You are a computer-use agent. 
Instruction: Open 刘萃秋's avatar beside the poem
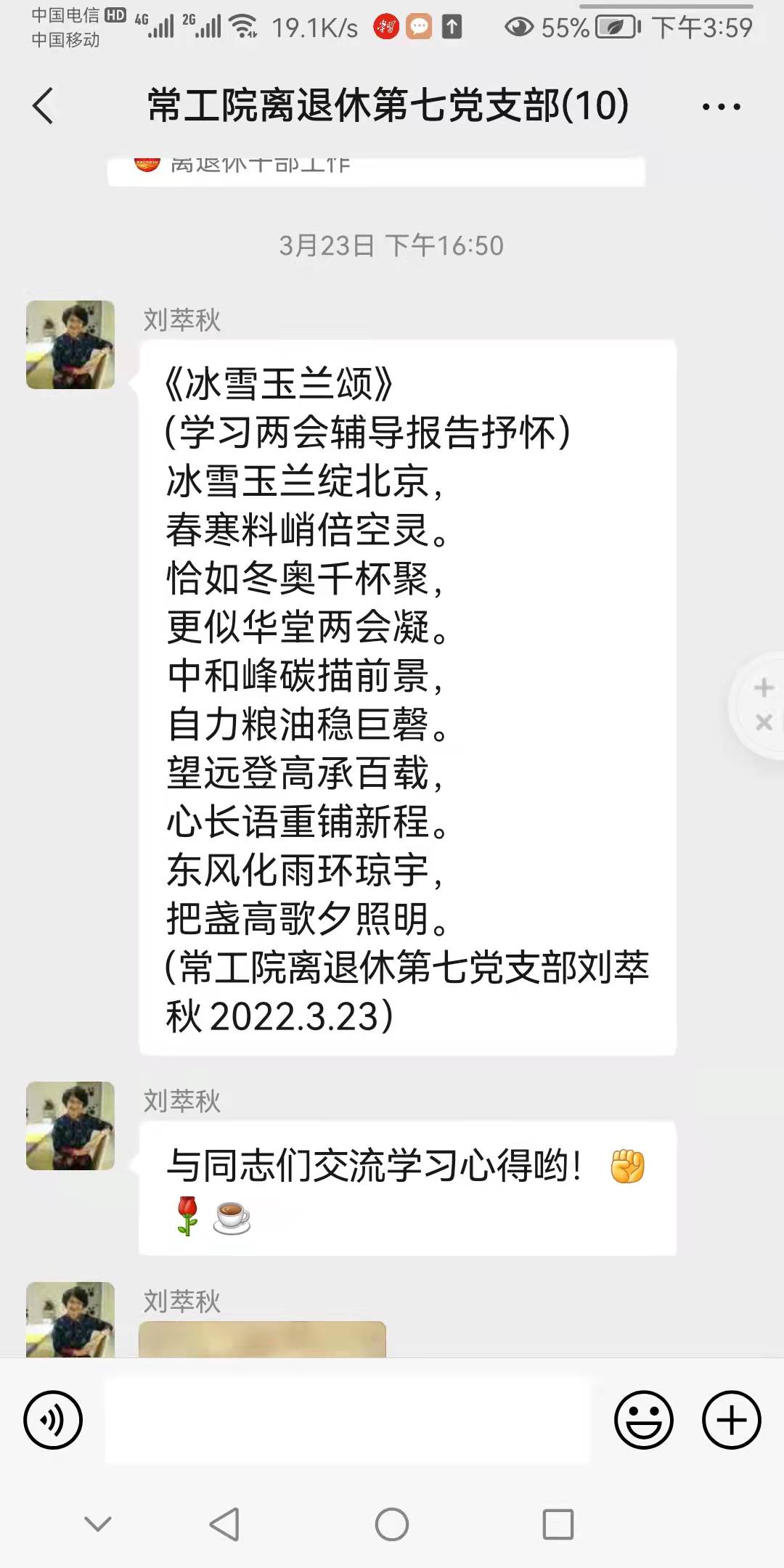click(x=70, y=345)
